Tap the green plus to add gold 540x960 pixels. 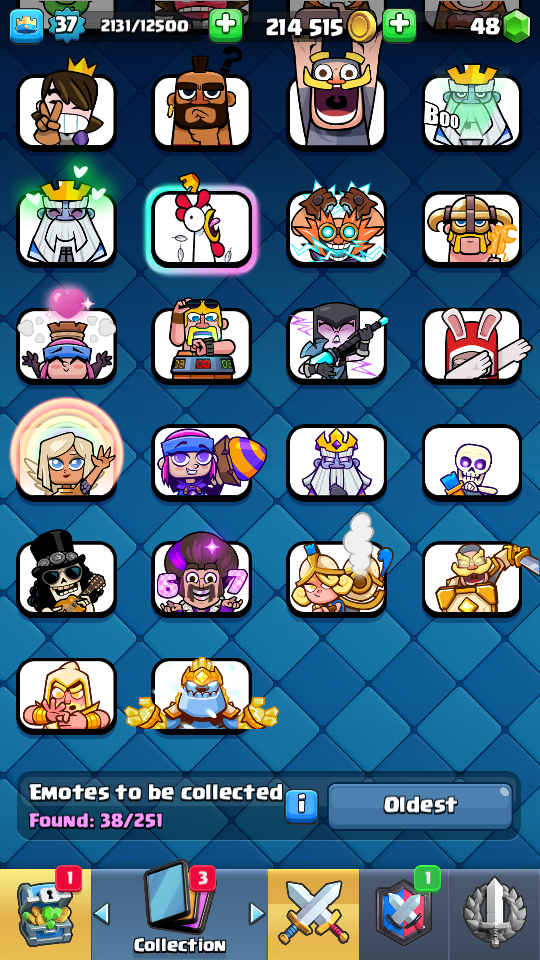click(x=399, y=25)
